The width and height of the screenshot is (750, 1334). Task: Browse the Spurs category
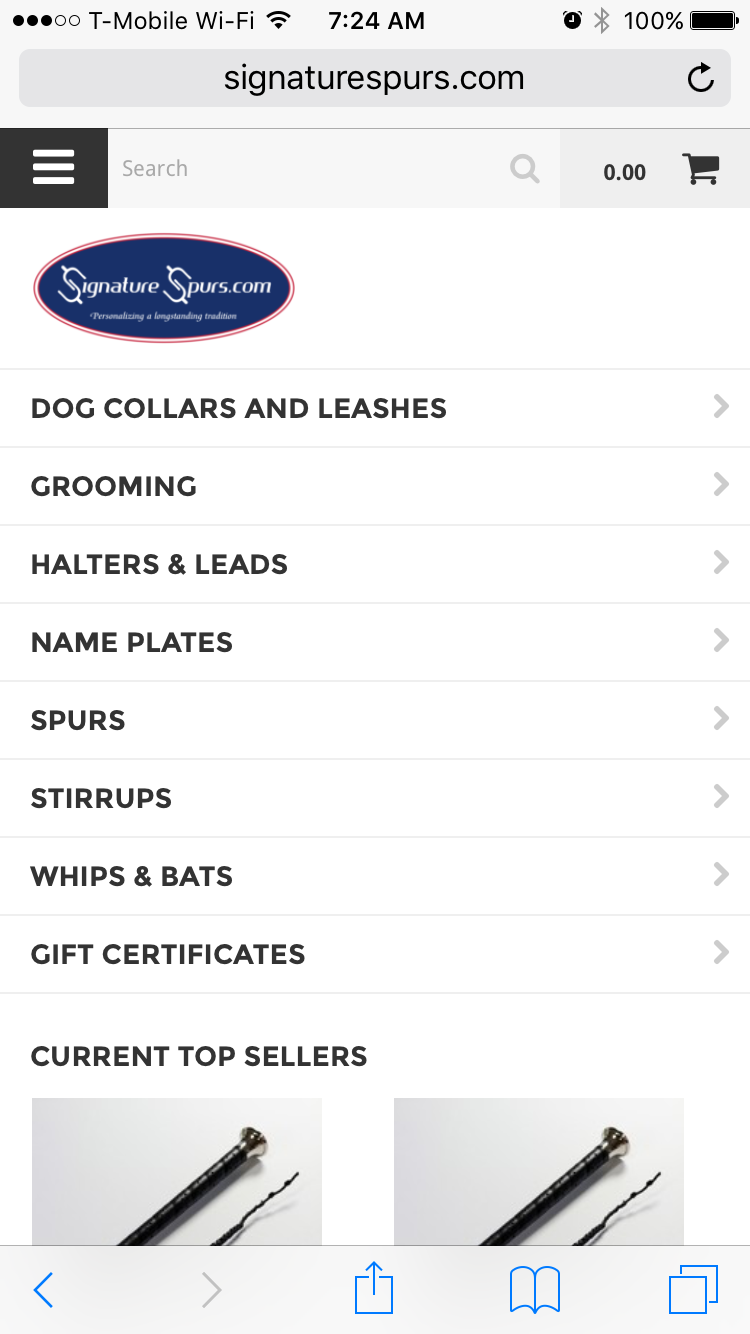pos(374,720)
